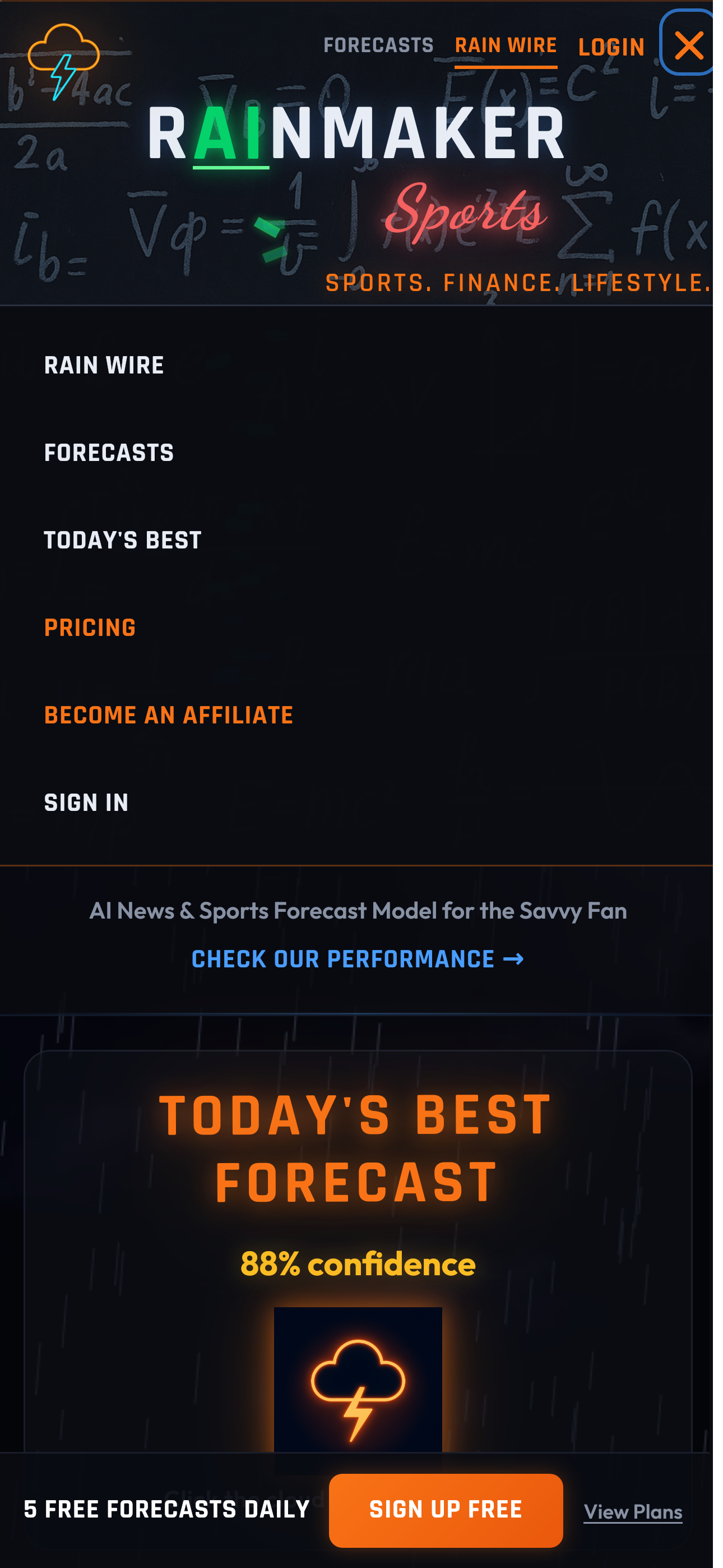Go home via the cloud logo
Viewport: 723px width, 1568px height.
63,61
